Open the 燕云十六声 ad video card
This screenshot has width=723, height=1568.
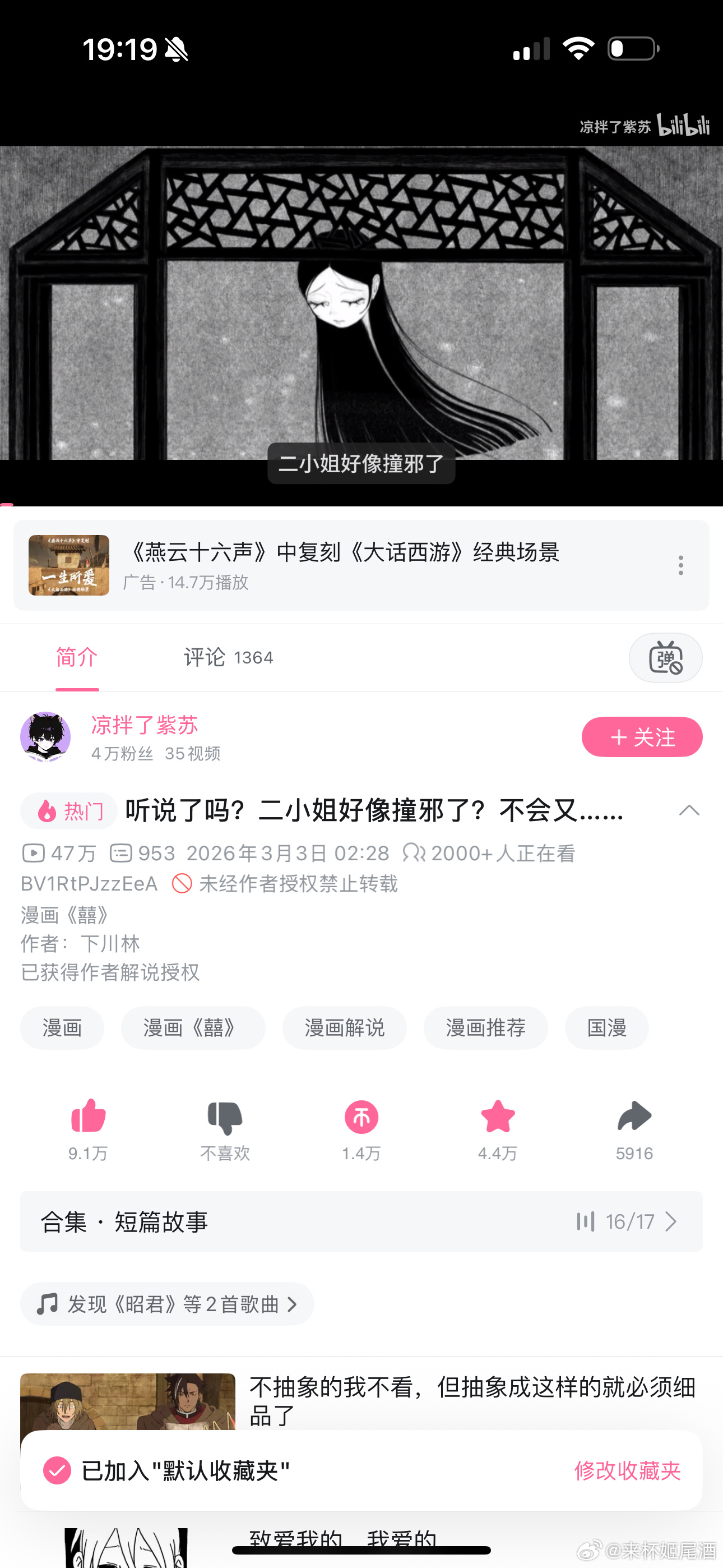click(x=341, y=565)
